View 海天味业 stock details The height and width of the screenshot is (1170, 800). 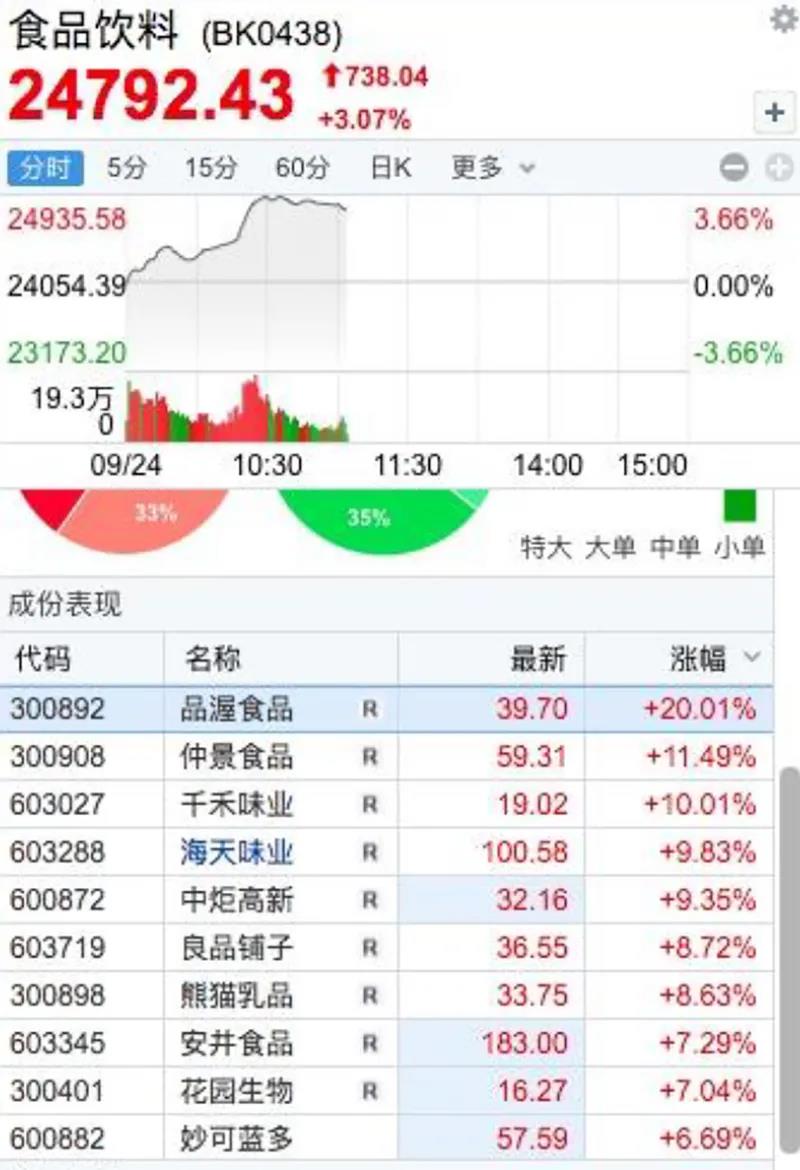237,852
